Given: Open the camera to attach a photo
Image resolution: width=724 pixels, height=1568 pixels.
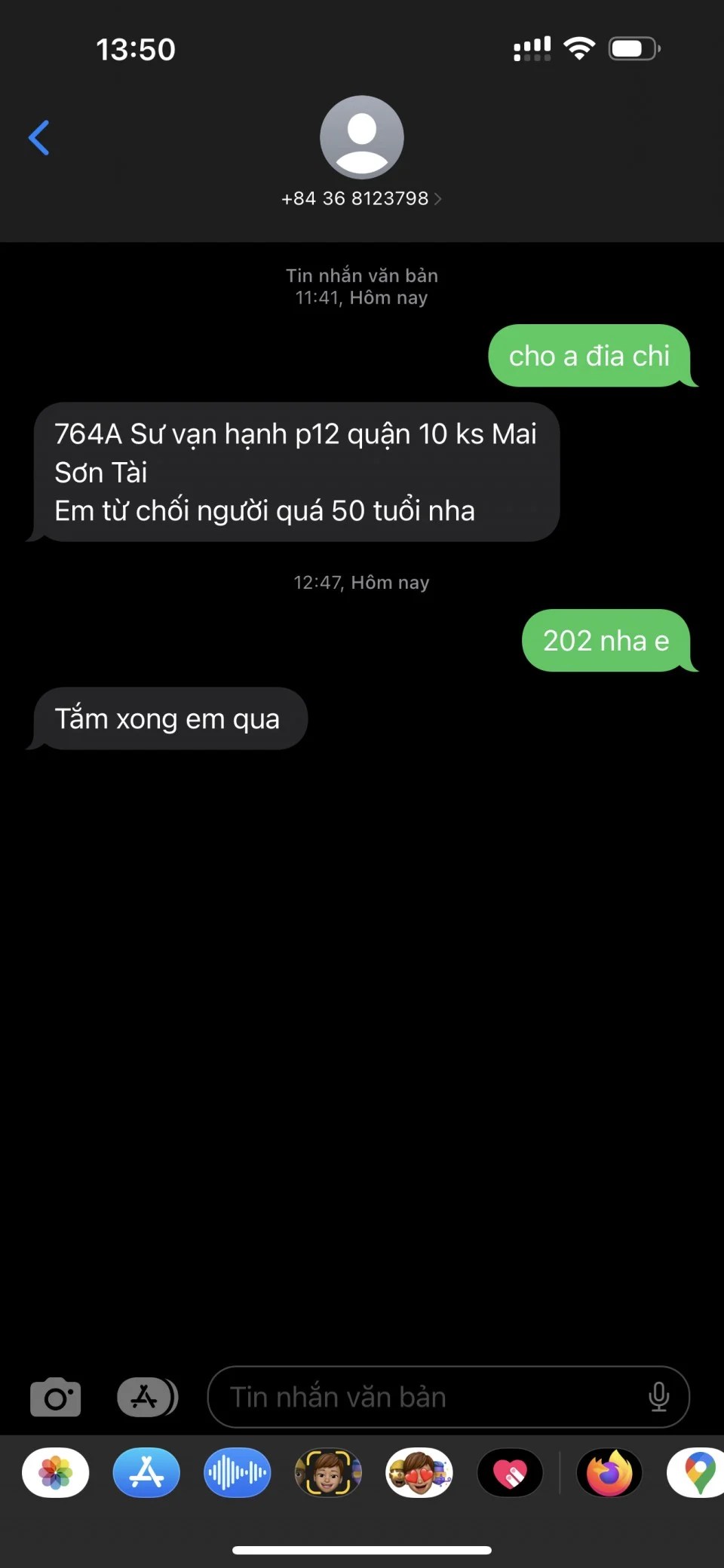Looking at the screenshot, I should (x=55, y=1398).
